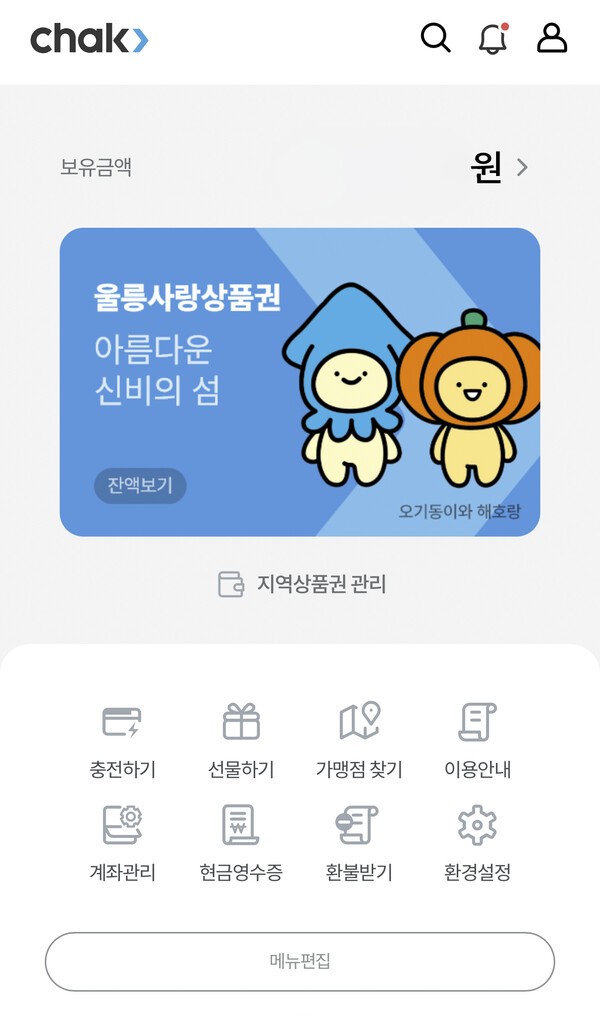Tap the 메뉴편집 menu edit button
Screen dimensions: 600x1016
pyautogui.click(x=300, y=961)
